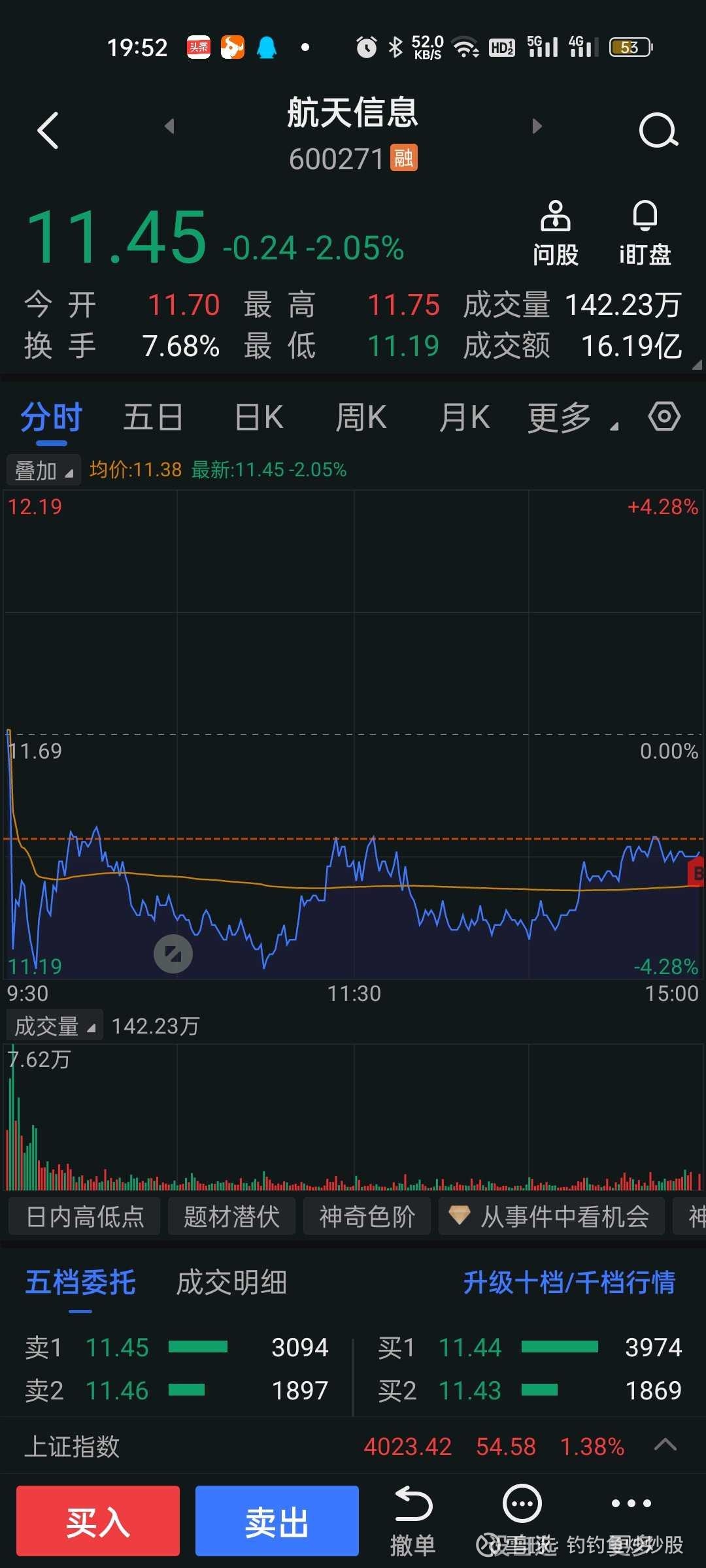Open 撤单 to cancel orders

[412, 1521]
